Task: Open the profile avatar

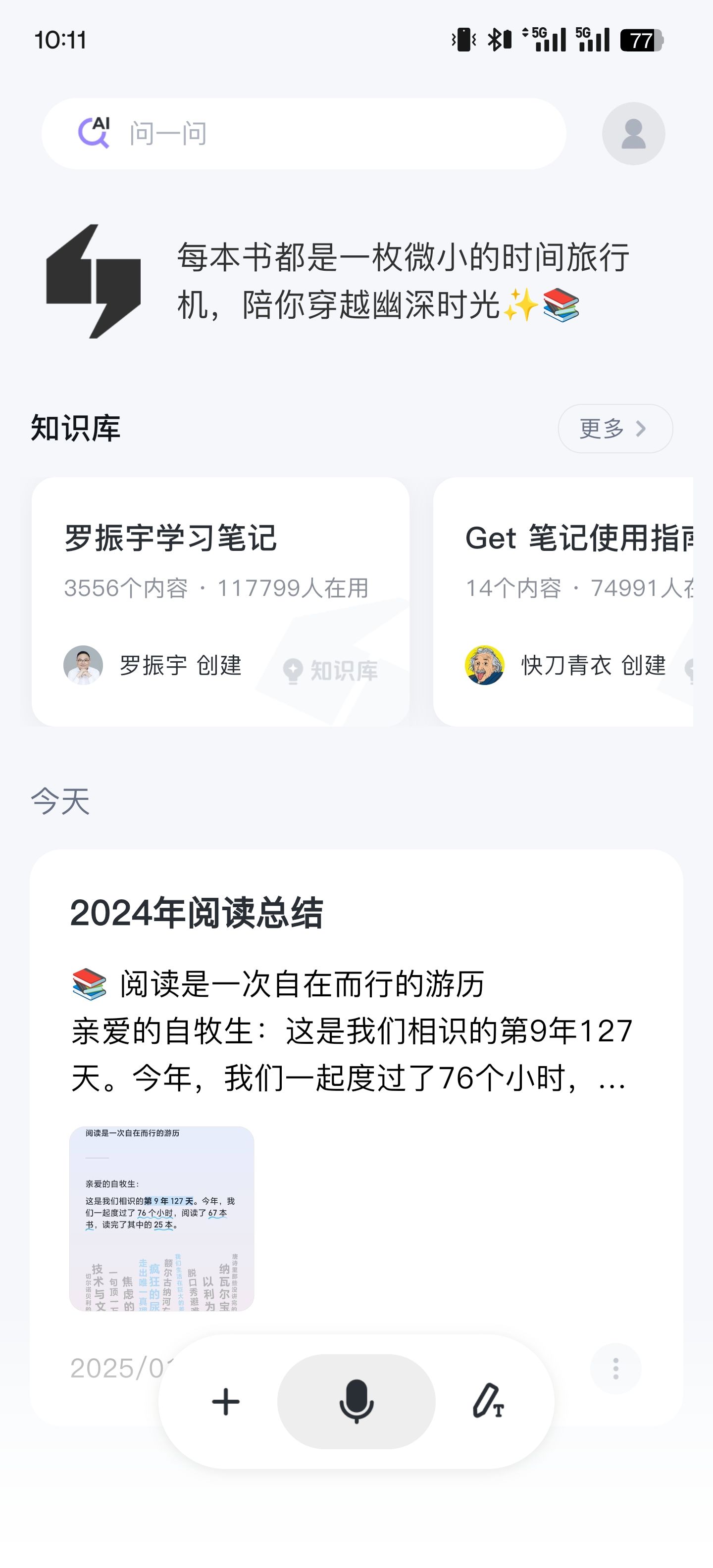Action: pyautogui.click(x=633, y=134)
